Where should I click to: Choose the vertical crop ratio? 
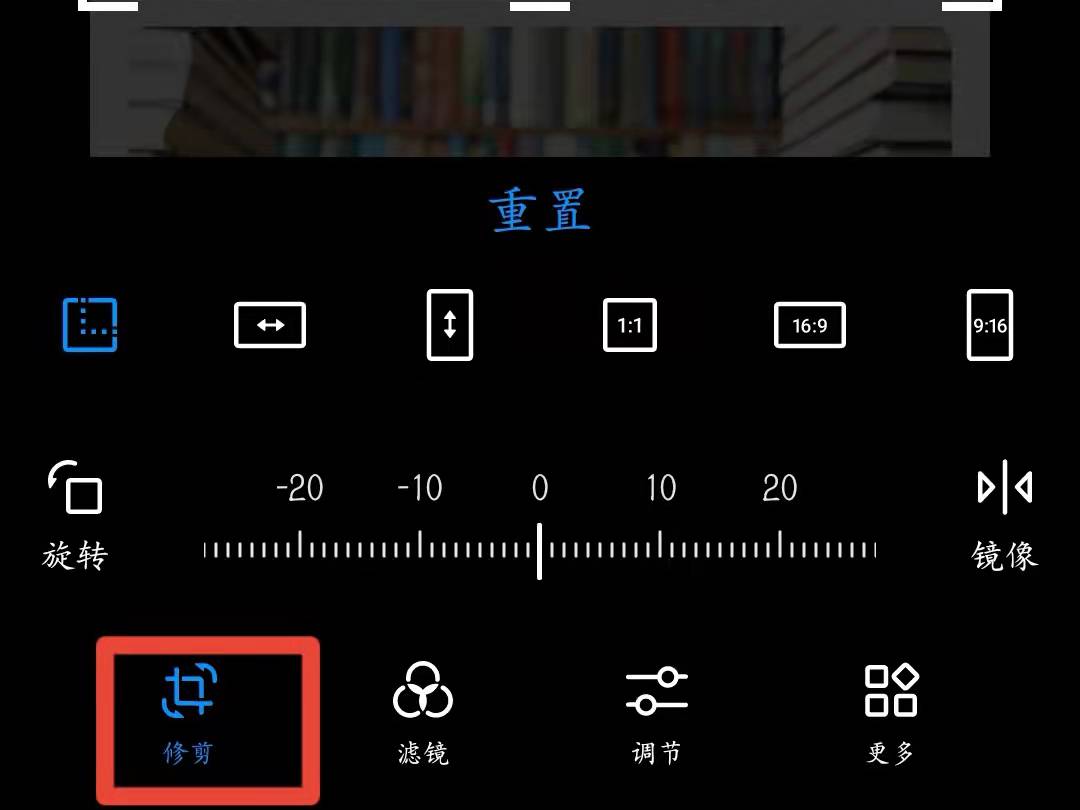coord(450,325)
